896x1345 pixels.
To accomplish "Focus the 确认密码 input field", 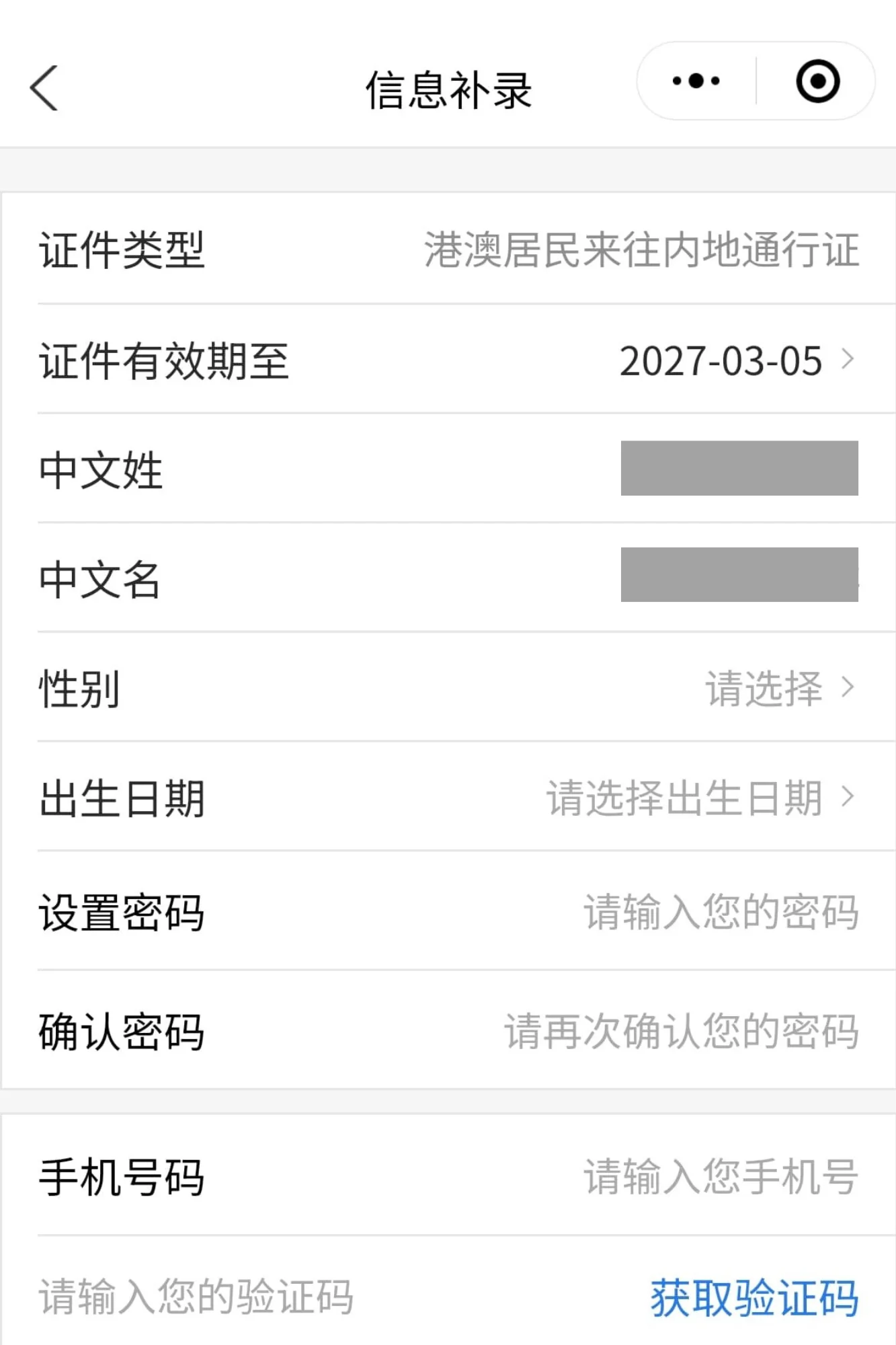I will tap(681, 1032).
